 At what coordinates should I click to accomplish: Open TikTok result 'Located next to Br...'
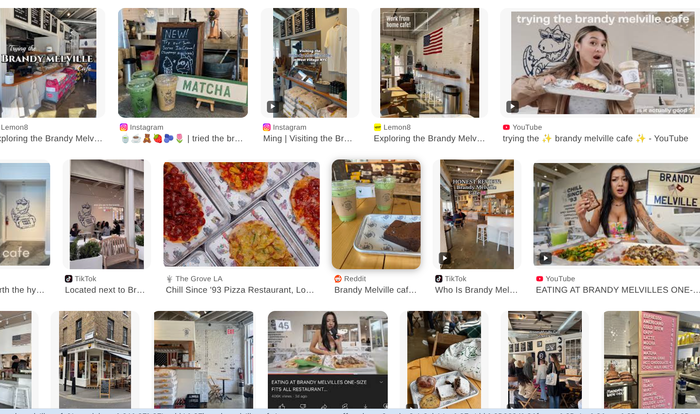pos(105,214)
